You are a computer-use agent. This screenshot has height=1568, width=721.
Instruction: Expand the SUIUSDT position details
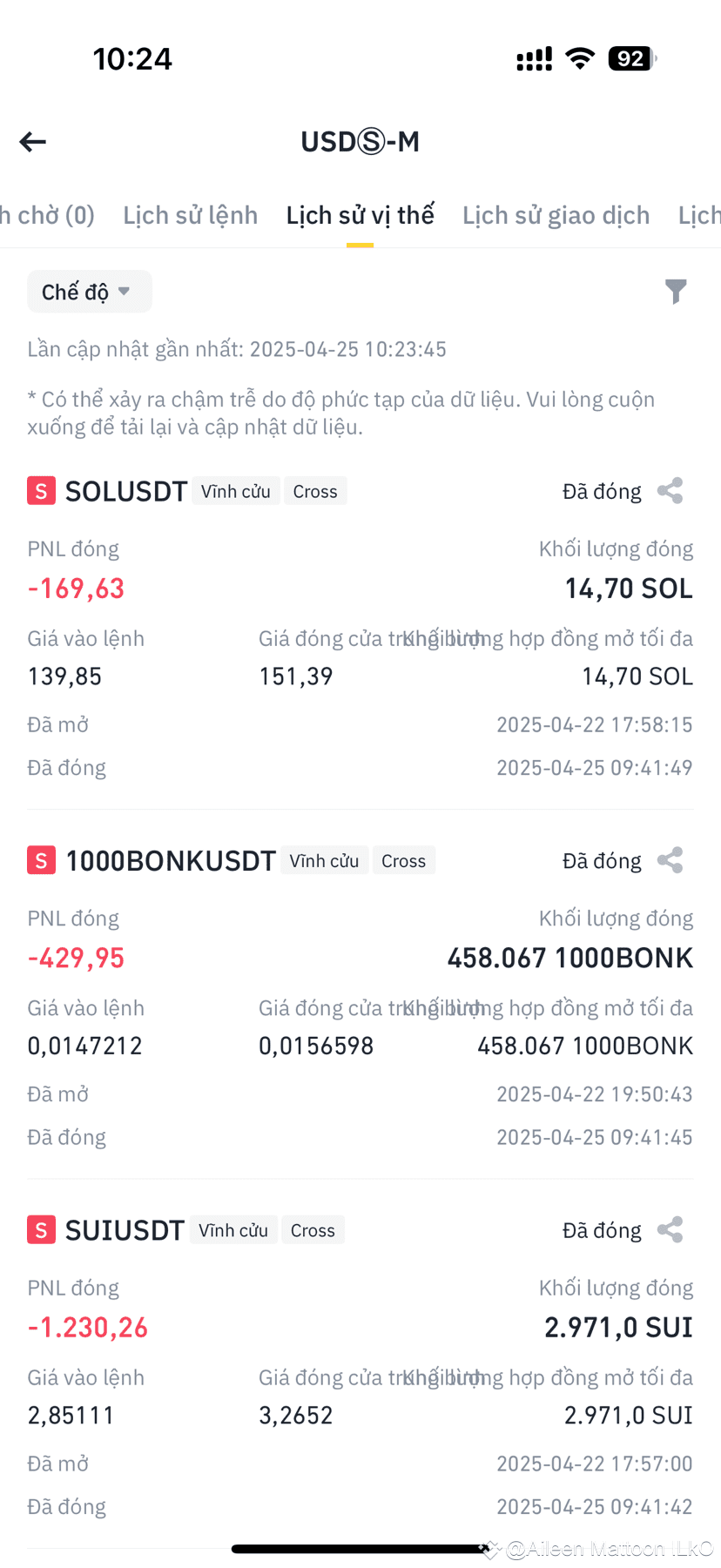[x=123, y=1229]
